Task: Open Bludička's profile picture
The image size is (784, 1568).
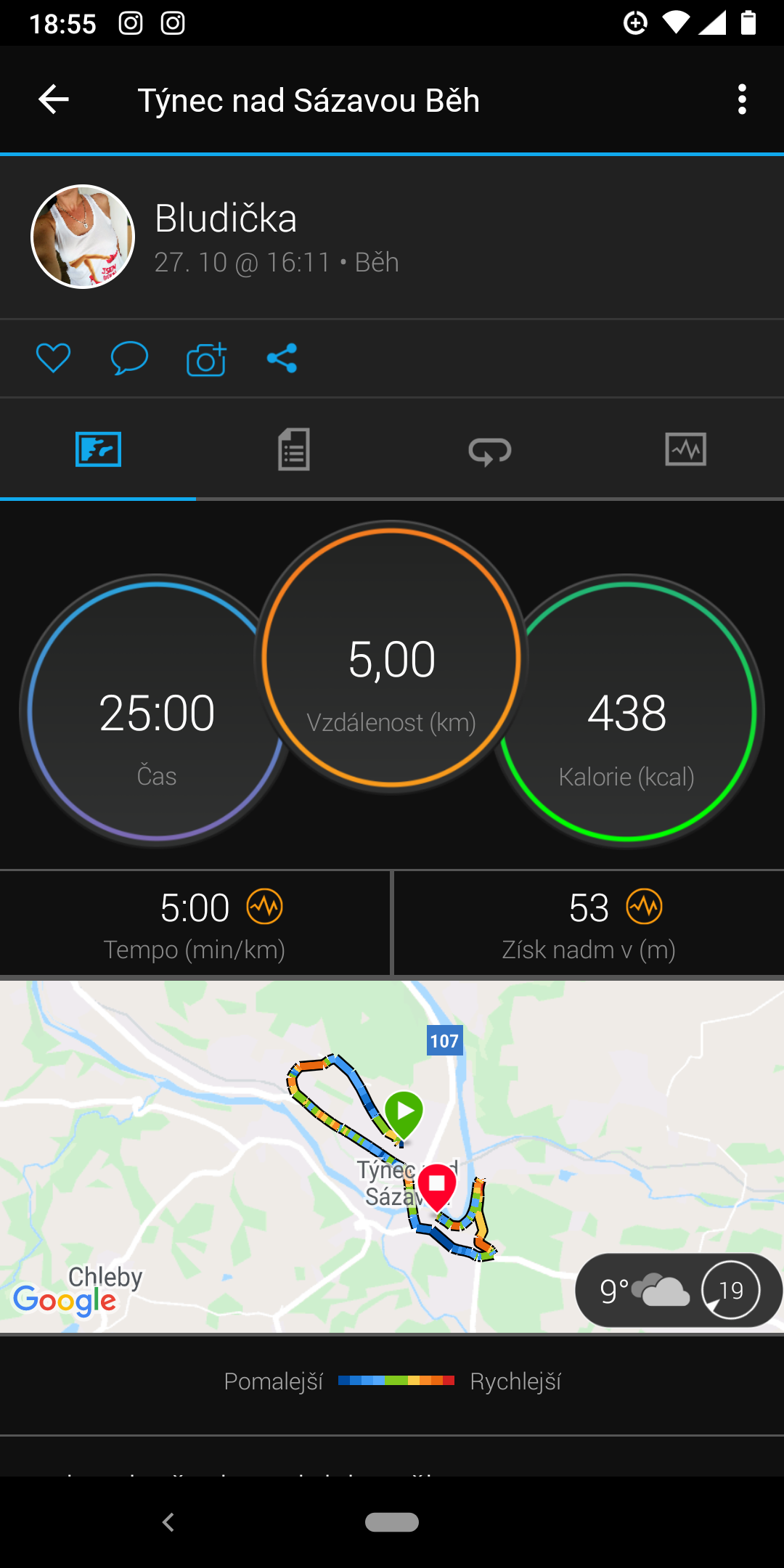Action: click(83, 237)
